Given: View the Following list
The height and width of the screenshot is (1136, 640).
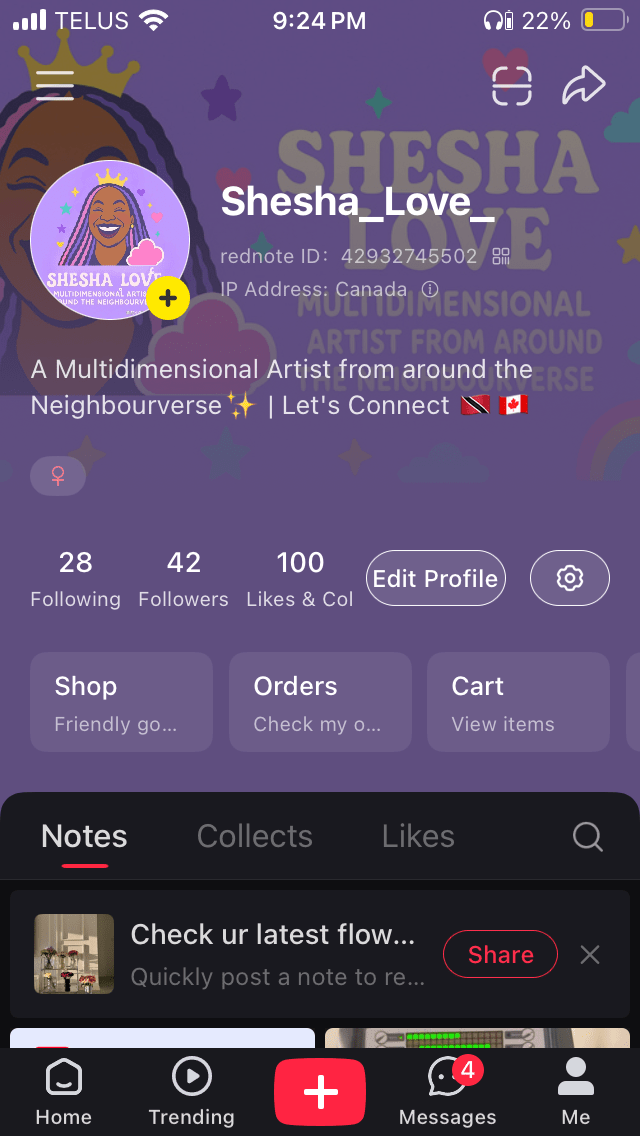Looking at the screenshot, I should (75, 579).
